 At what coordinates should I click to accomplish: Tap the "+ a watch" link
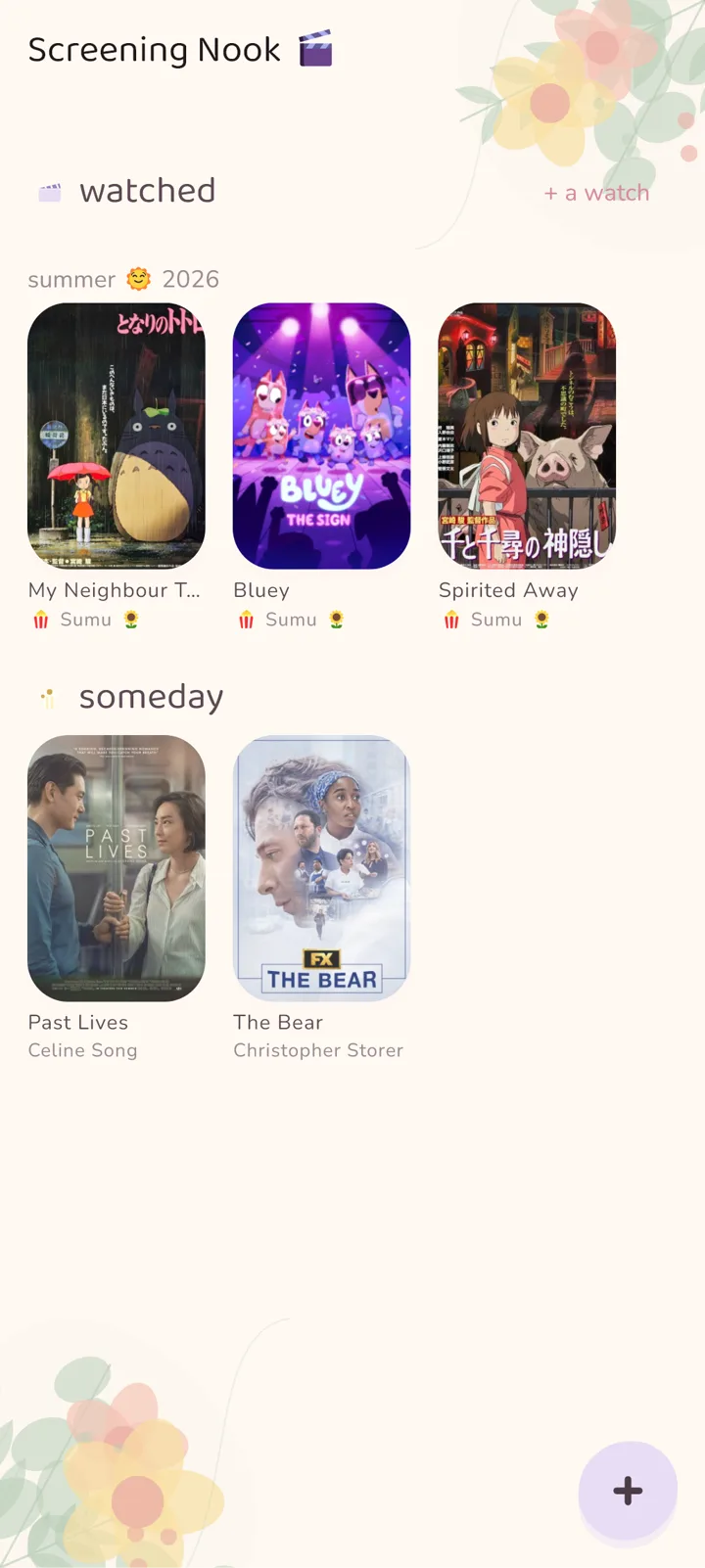pyautogui.click(x=596, y=193)
